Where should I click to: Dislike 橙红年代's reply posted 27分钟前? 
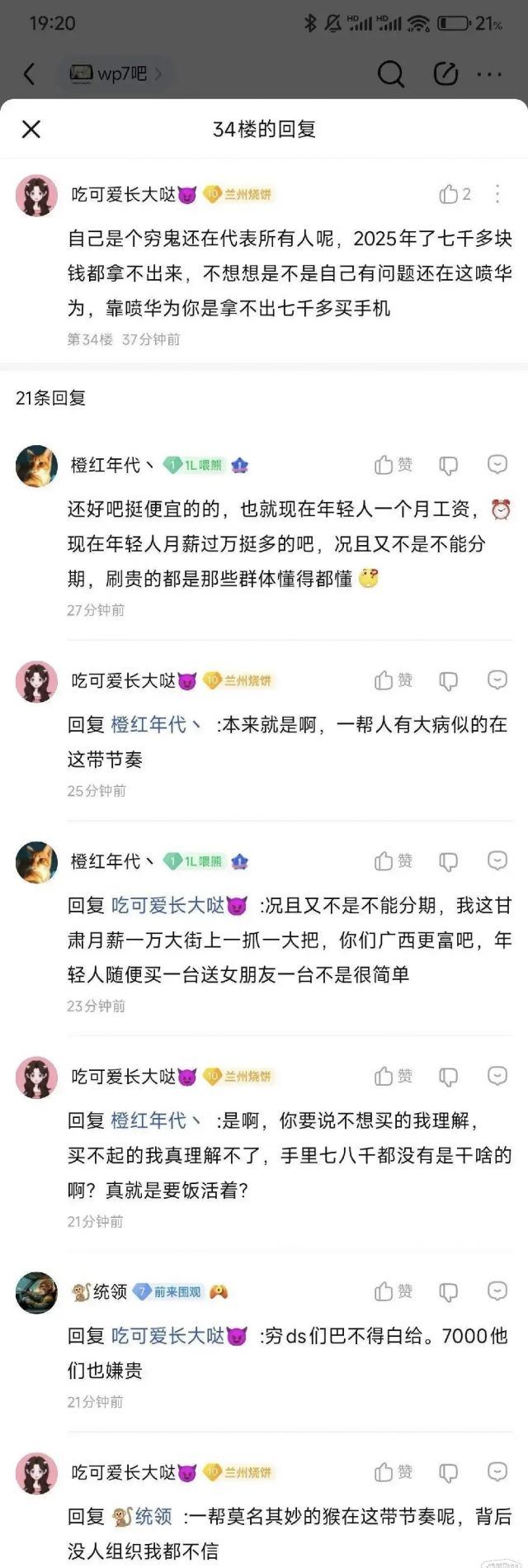pyautogui.click(x=448, y=466)
